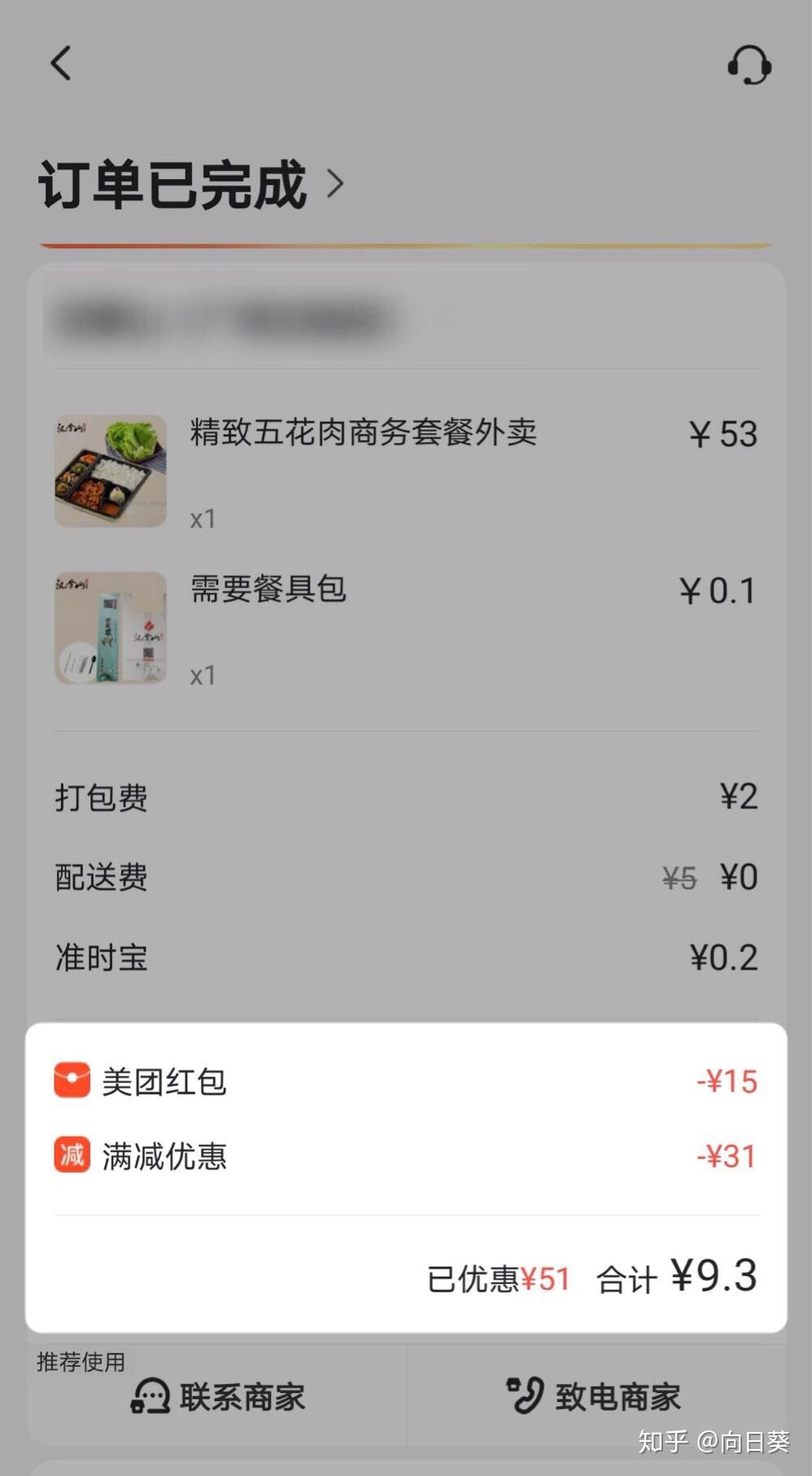Open 需要餐具包 item
812x1476 pixels.
406,628
